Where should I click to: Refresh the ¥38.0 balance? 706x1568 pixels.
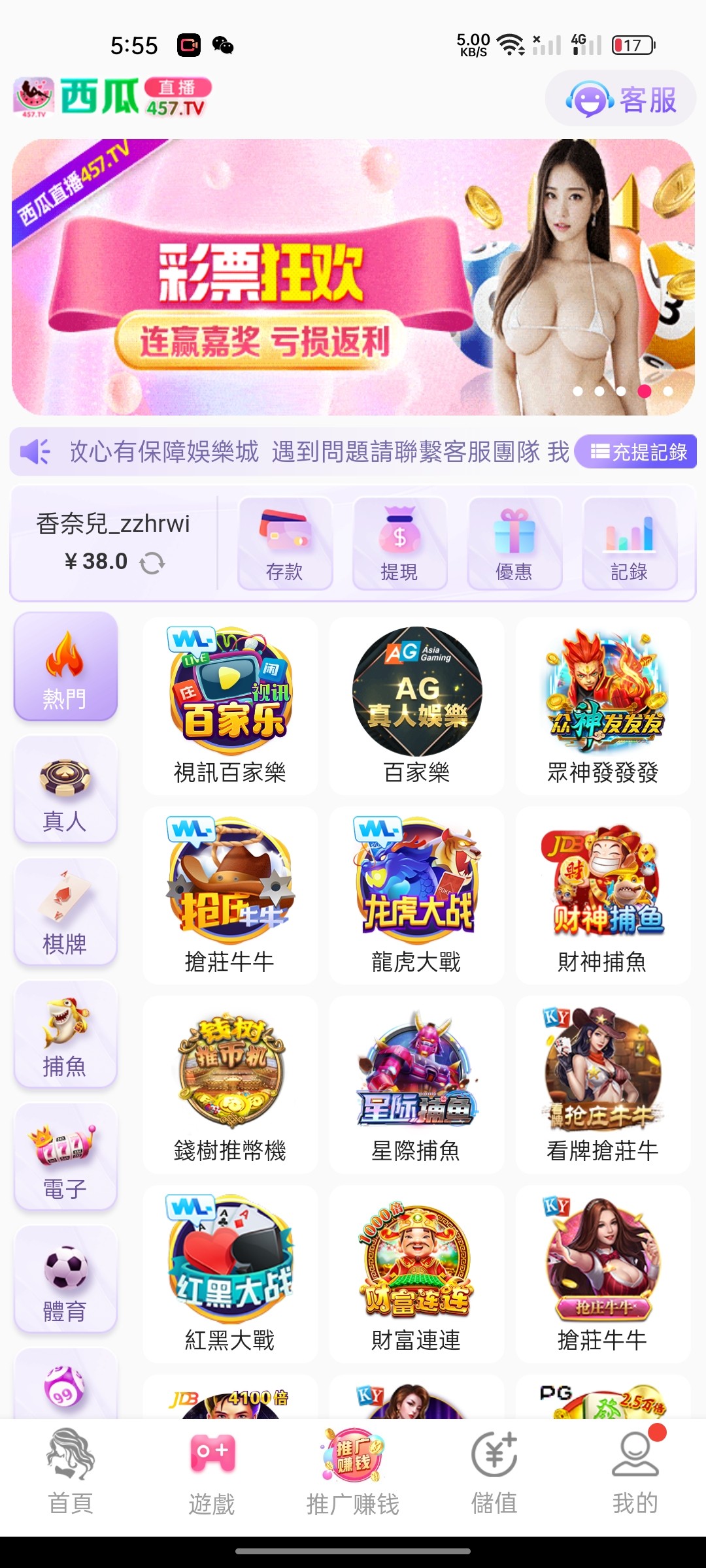(152, 563)
